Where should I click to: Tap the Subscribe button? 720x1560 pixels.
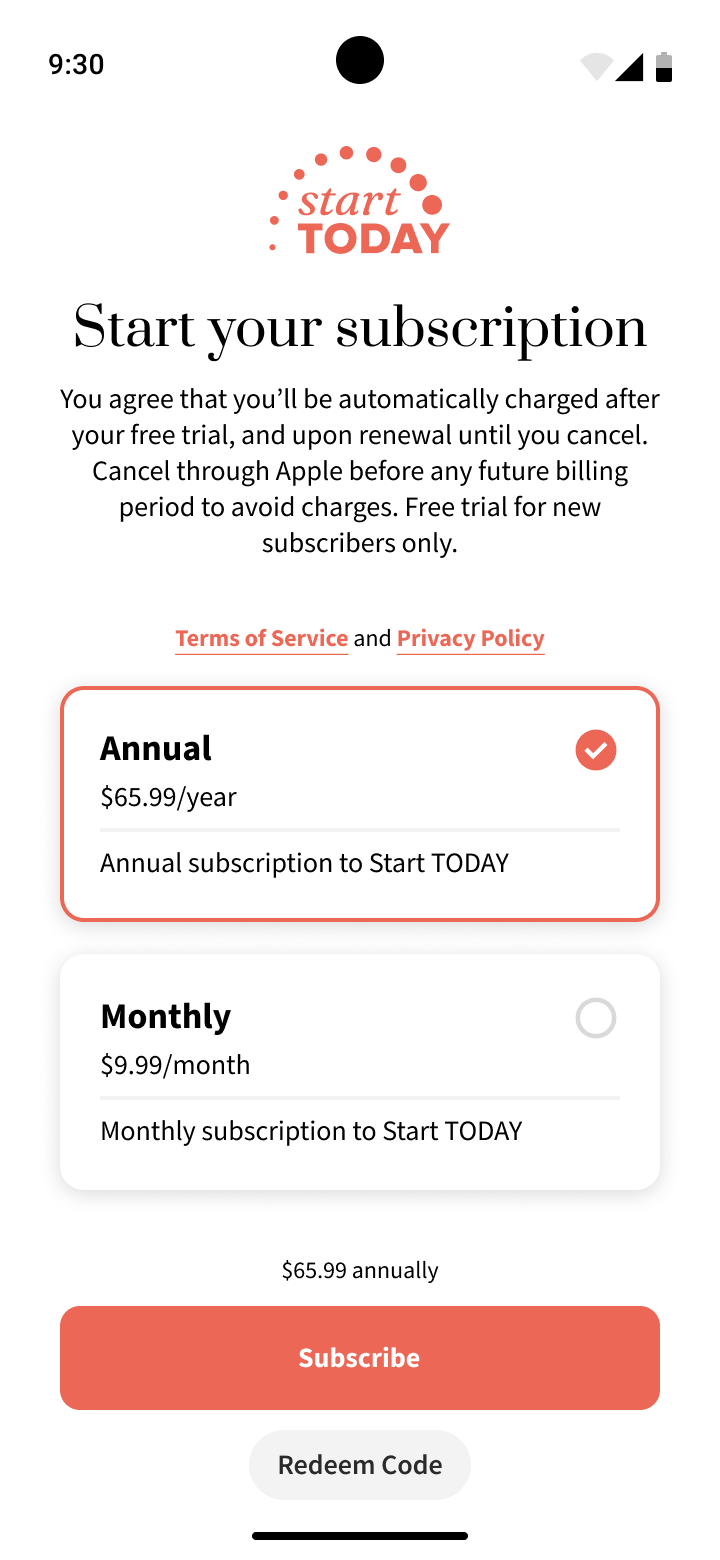360,1357
